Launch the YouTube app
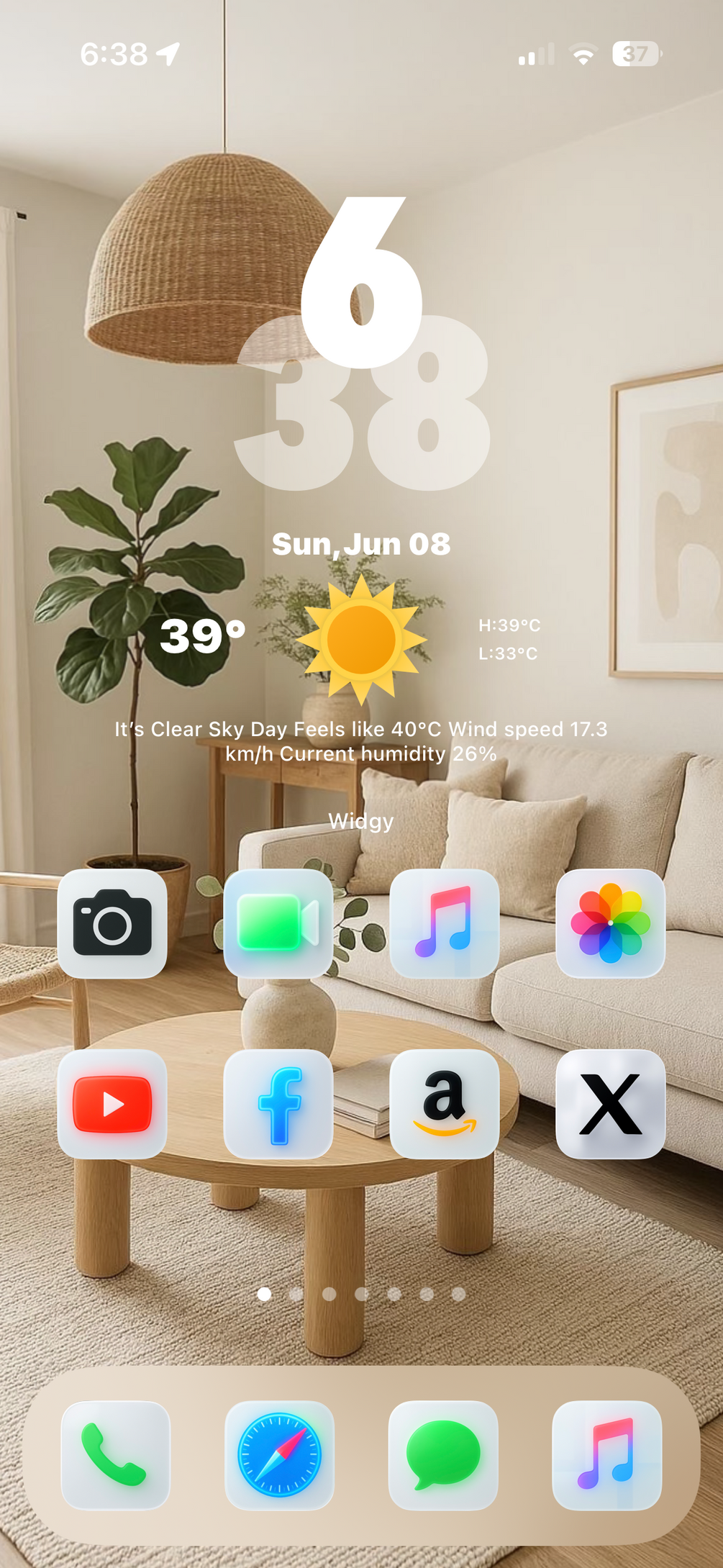This screenshot has height=1568, width=723. point(112,1103)
